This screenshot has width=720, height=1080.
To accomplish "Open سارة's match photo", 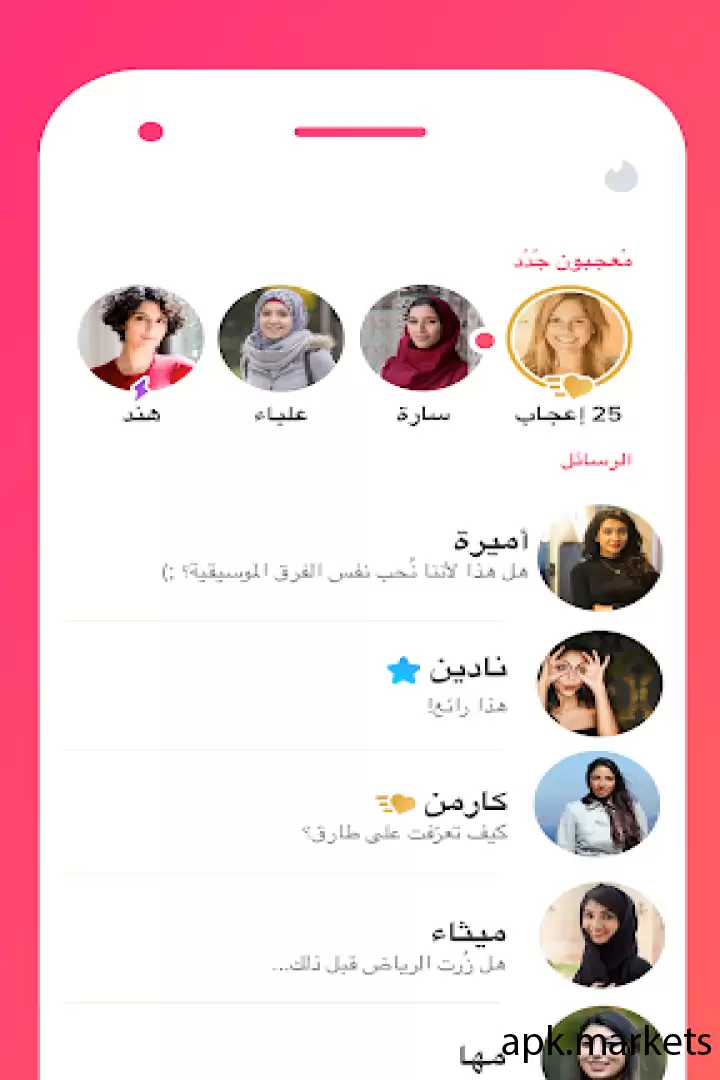I will click(423, 338).
